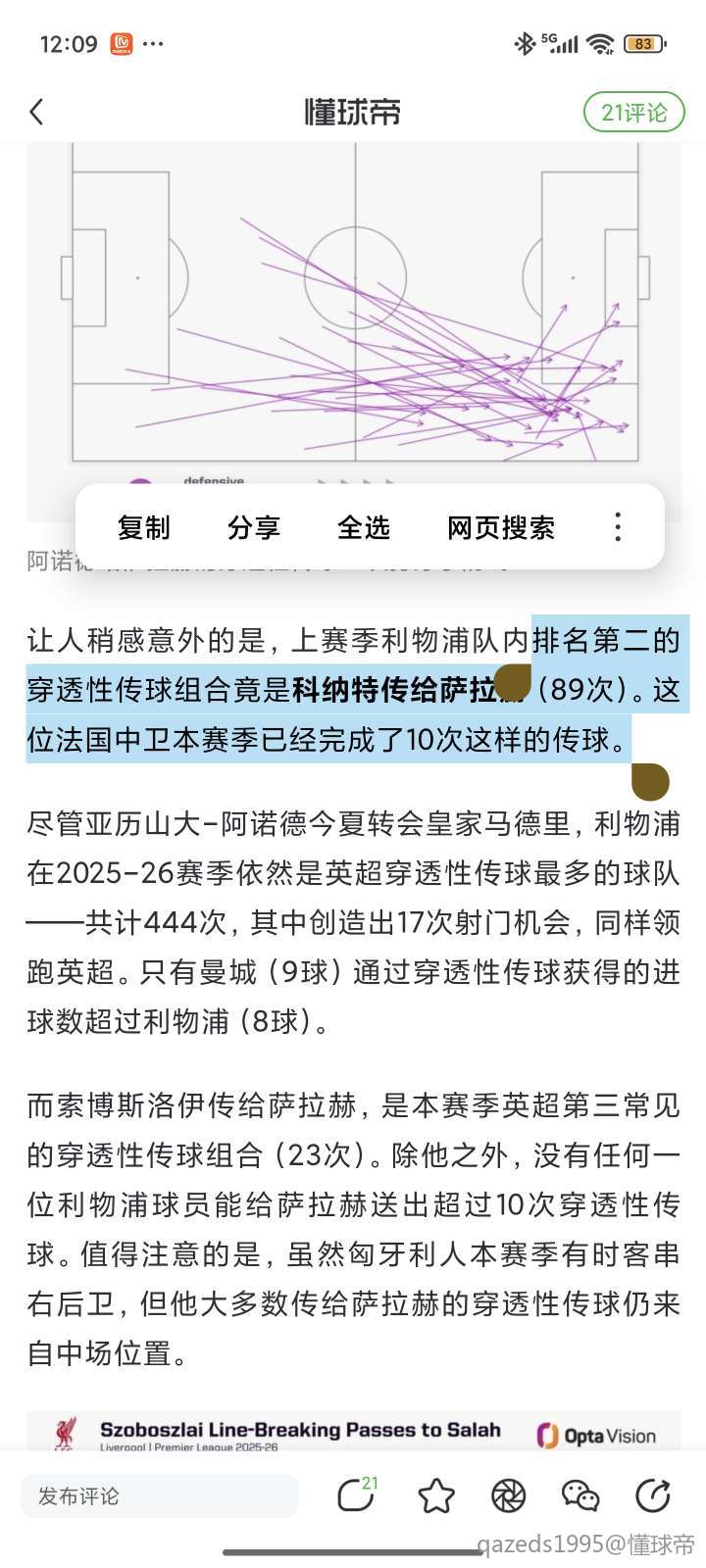Tap the forward share arrow icon

coord(652,1495)
